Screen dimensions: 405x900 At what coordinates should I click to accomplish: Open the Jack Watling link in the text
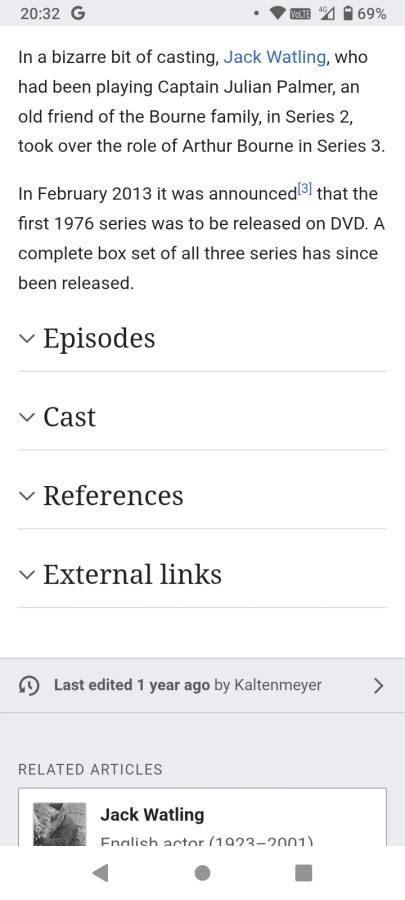point(274,57)
